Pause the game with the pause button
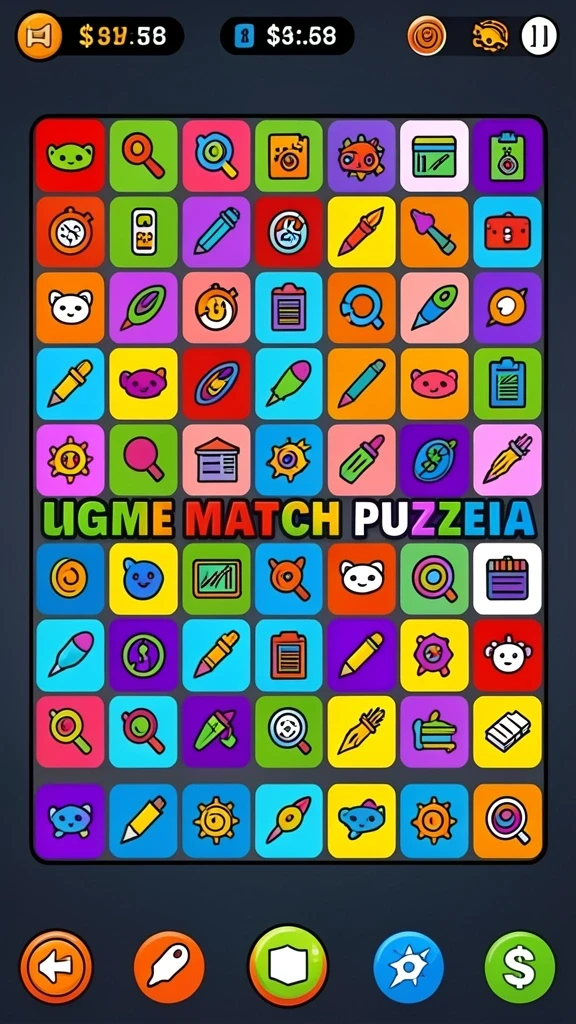 click(539, 35)
